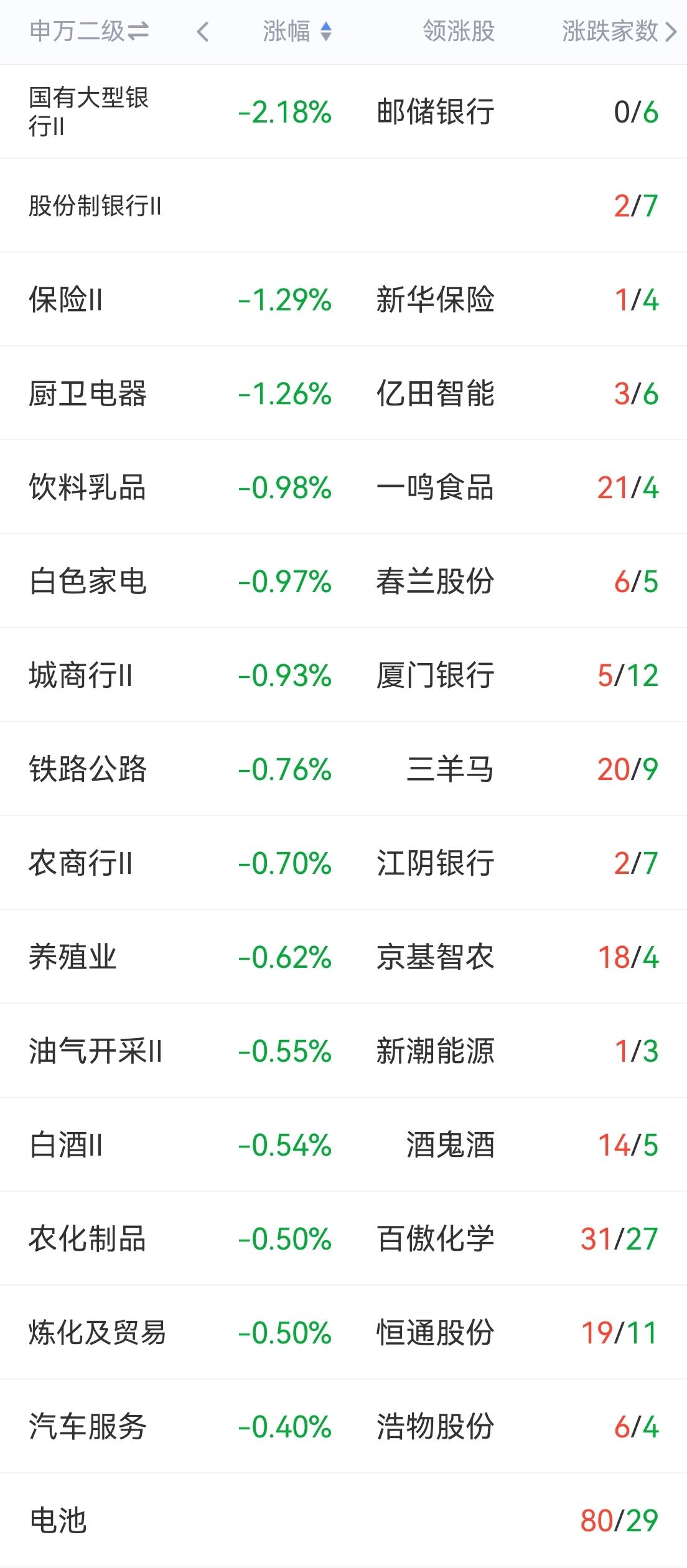Open the 厨卫电器 sector row

point(343,393)
